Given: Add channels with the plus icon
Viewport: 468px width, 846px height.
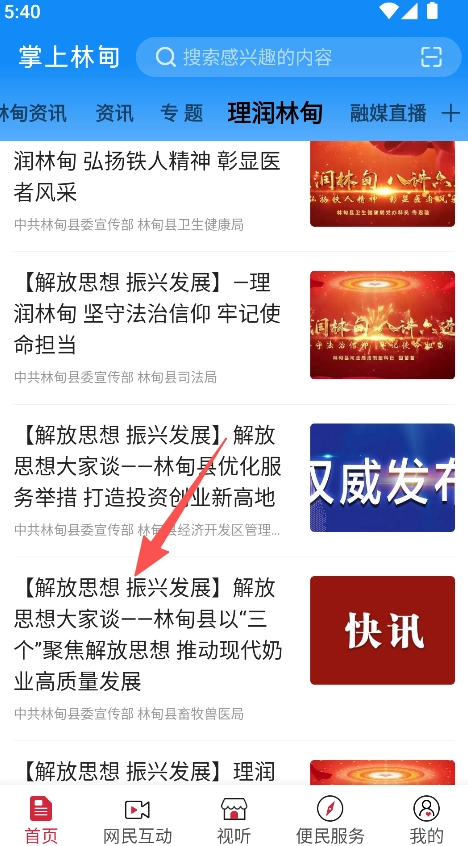Looking at the screenshot, I should pyautogui.click(x=450, y=113).
